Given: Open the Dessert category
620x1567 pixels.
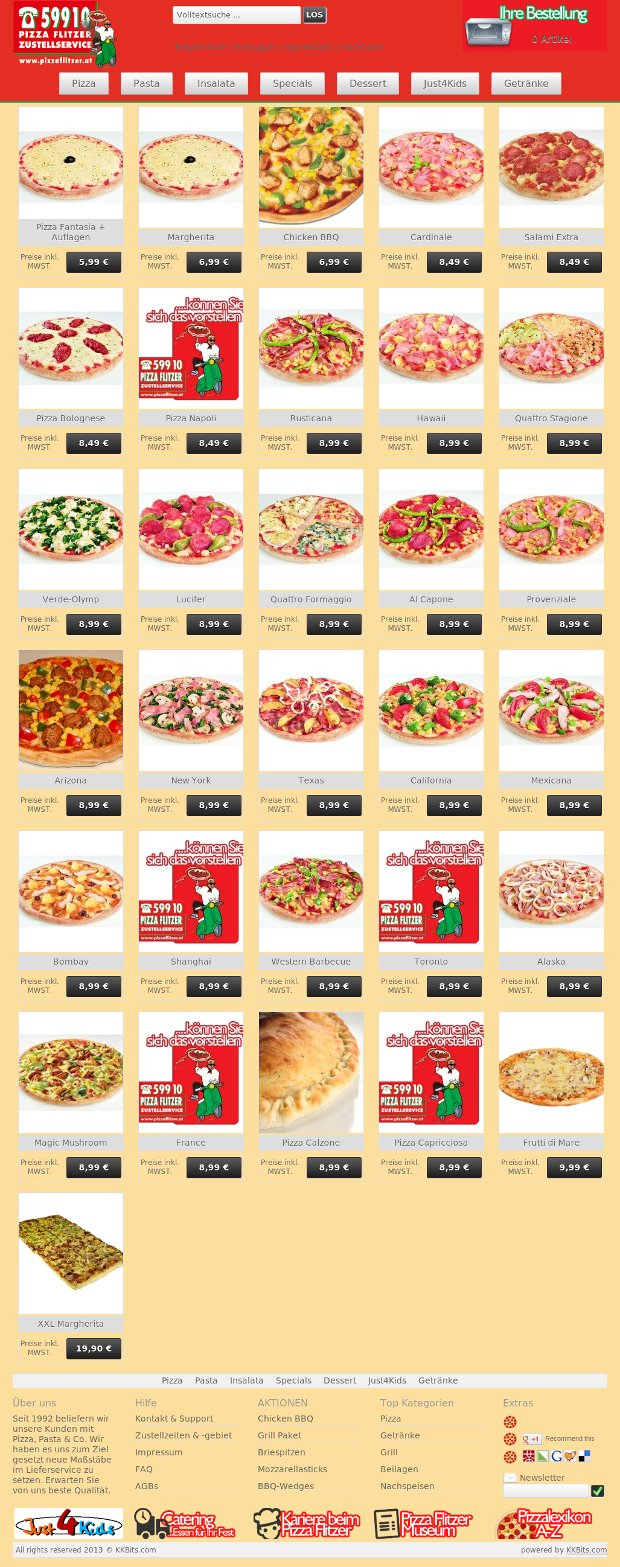Looking at the screenshot, I should (x=368, y=83).
